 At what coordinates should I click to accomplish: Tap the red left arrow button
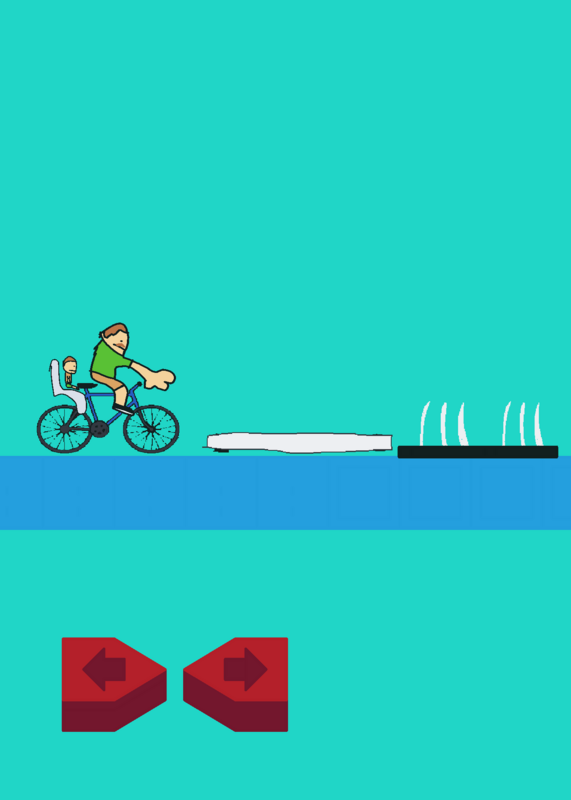tap(114, 684)
